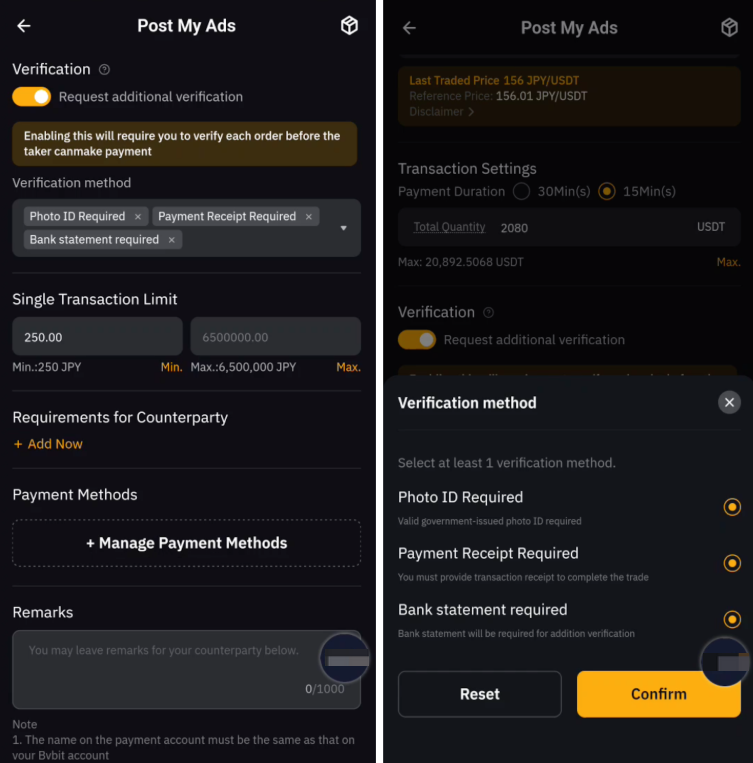
Task: Remove the Payment Receipt Required chip
Action: [x=309, y=217]
